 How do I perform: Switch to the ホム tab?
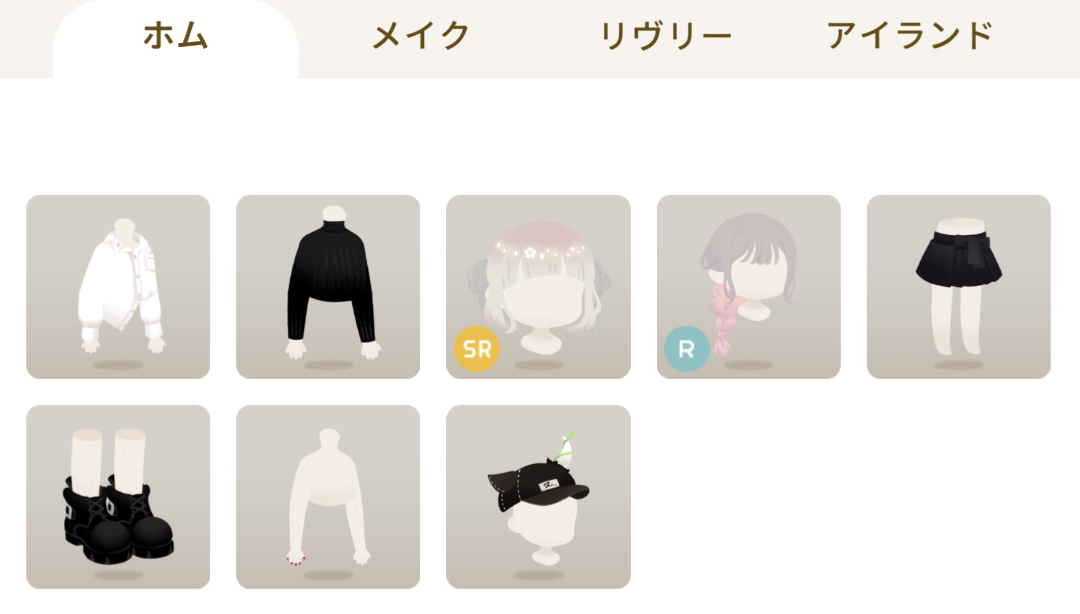[x=175, y=37]
